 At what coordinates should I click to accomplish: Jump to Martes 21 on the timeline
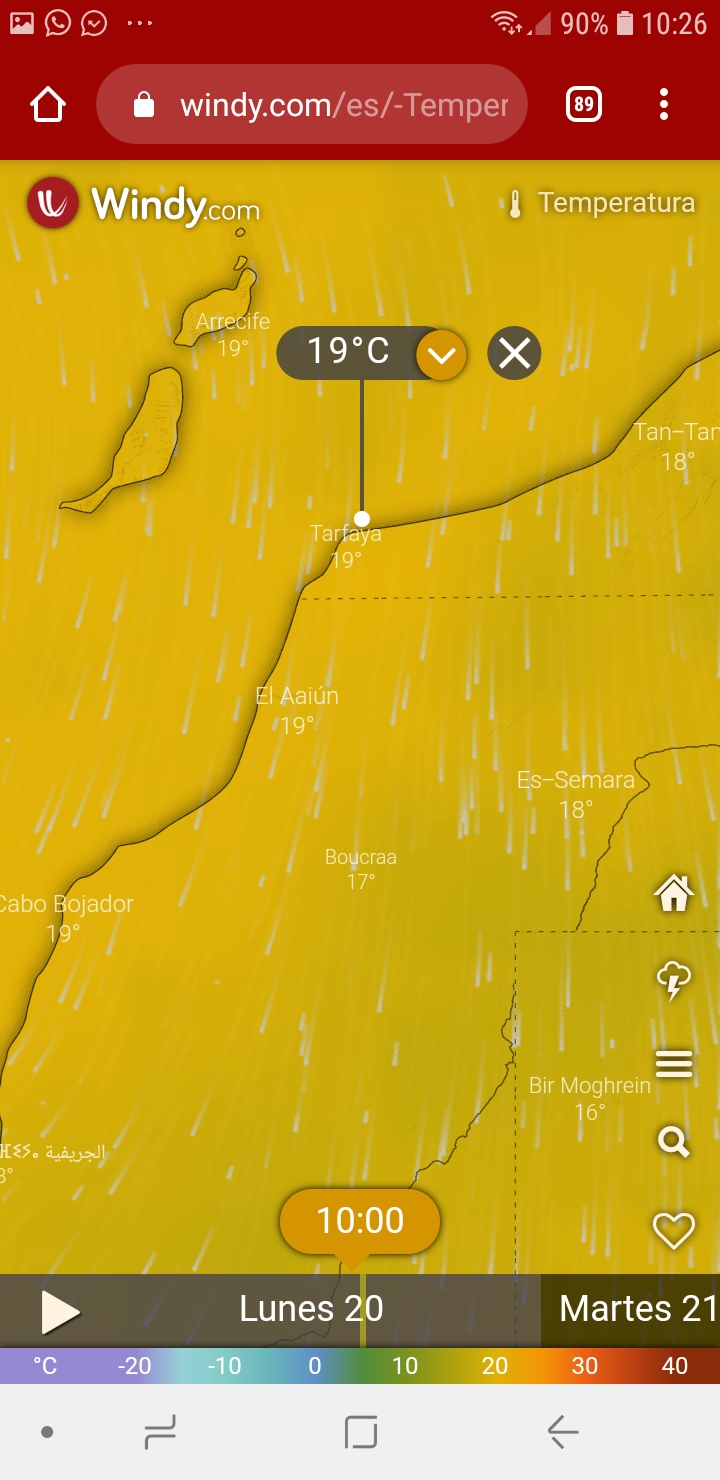pos(636,1309)
